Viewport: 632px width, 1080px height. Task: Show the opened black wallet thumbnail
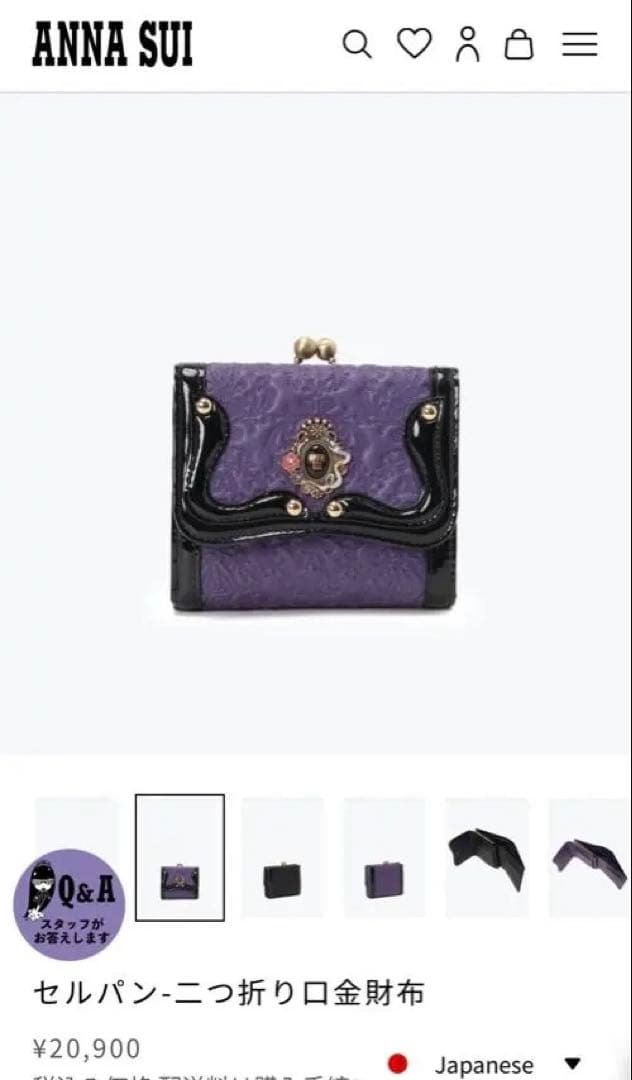pyautogui.click(x=487, y=857)
